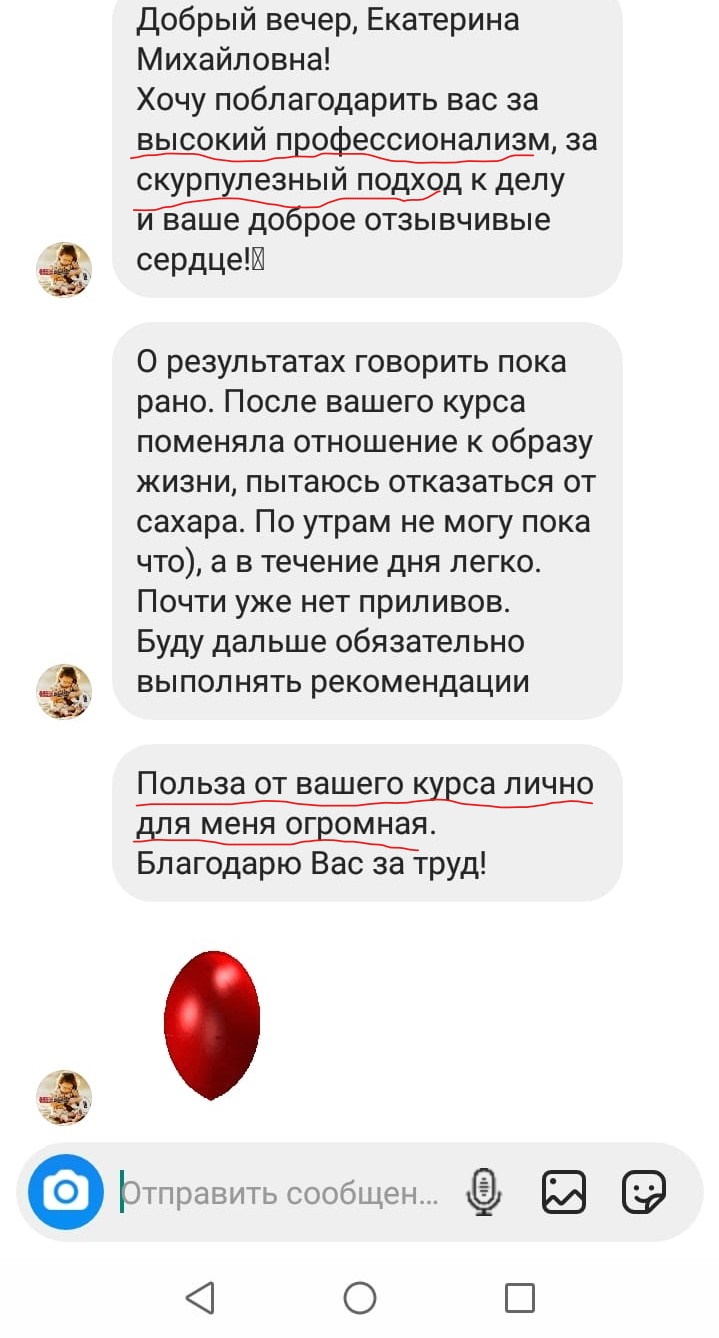Open the camera from message bar
This screenshot has height=1338, width=719.
click(x=65, y=1191)
